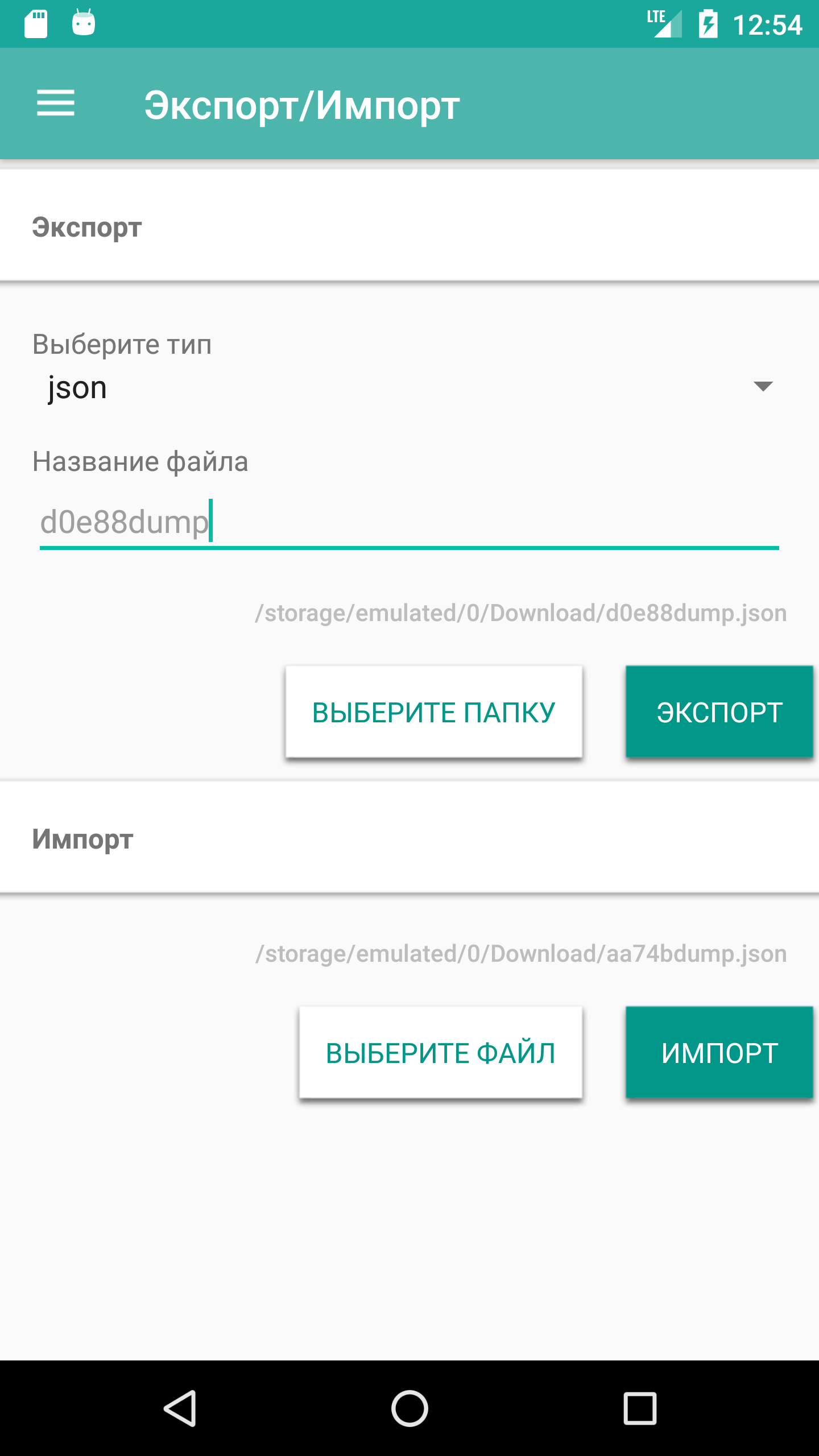The image size is (819, 1456).
Task: Tap the ВЫБЕРИТЕ ПАПКУ button
Action: point(434,712)
